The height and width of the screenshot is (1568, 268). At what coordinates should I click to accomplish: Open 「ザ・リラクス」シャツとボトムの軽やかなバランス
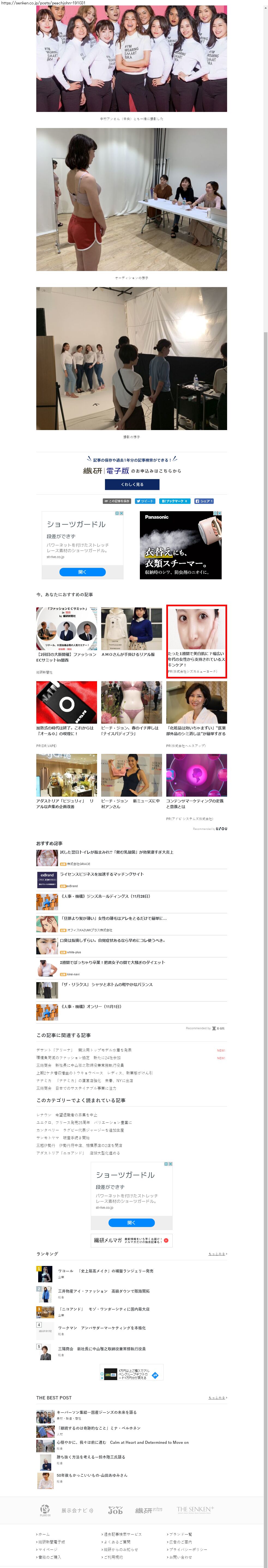click(106, 984)
